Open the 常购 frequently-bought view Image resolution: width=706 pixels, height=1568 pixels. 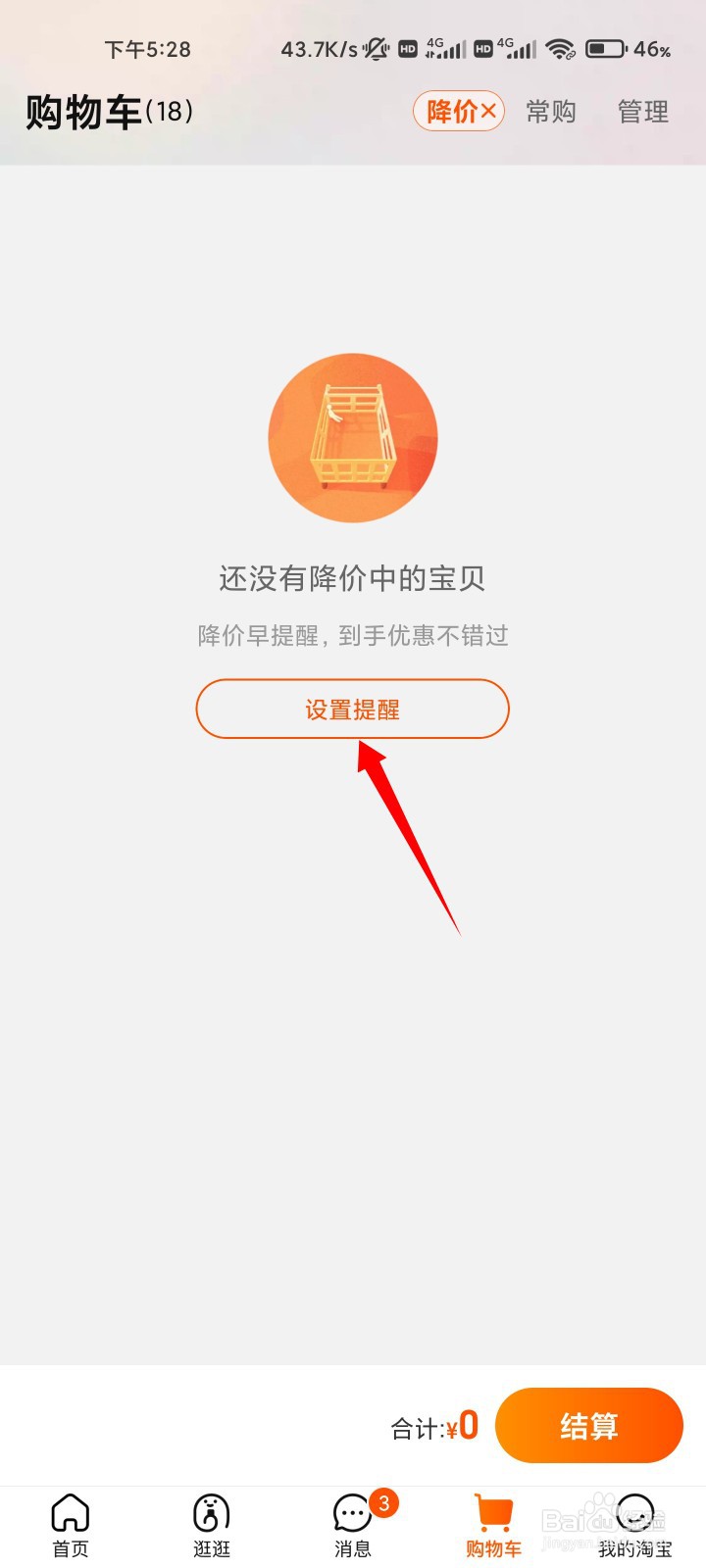point(552,112)
